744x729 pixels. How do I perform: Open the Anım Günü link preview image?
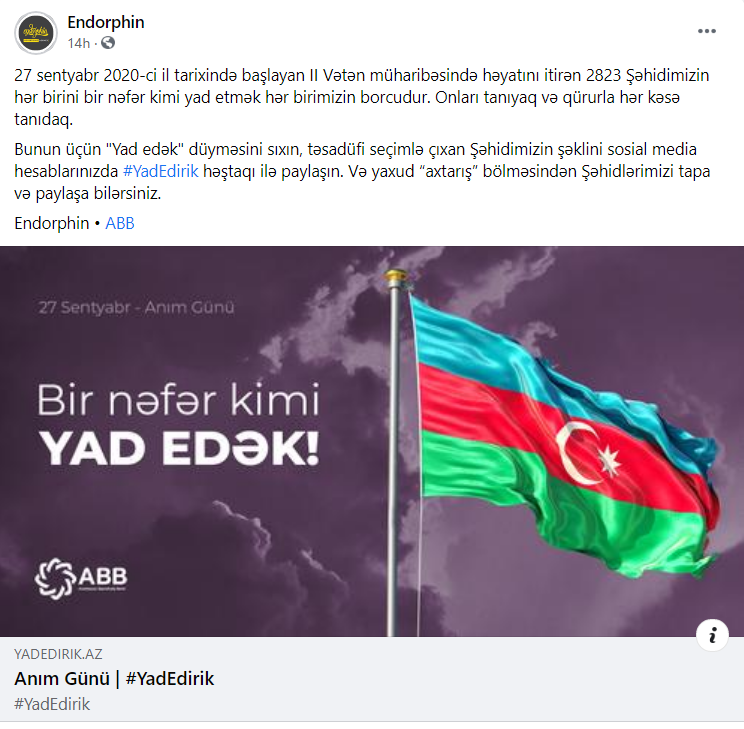pyautogui.click(x=372, y=440)
